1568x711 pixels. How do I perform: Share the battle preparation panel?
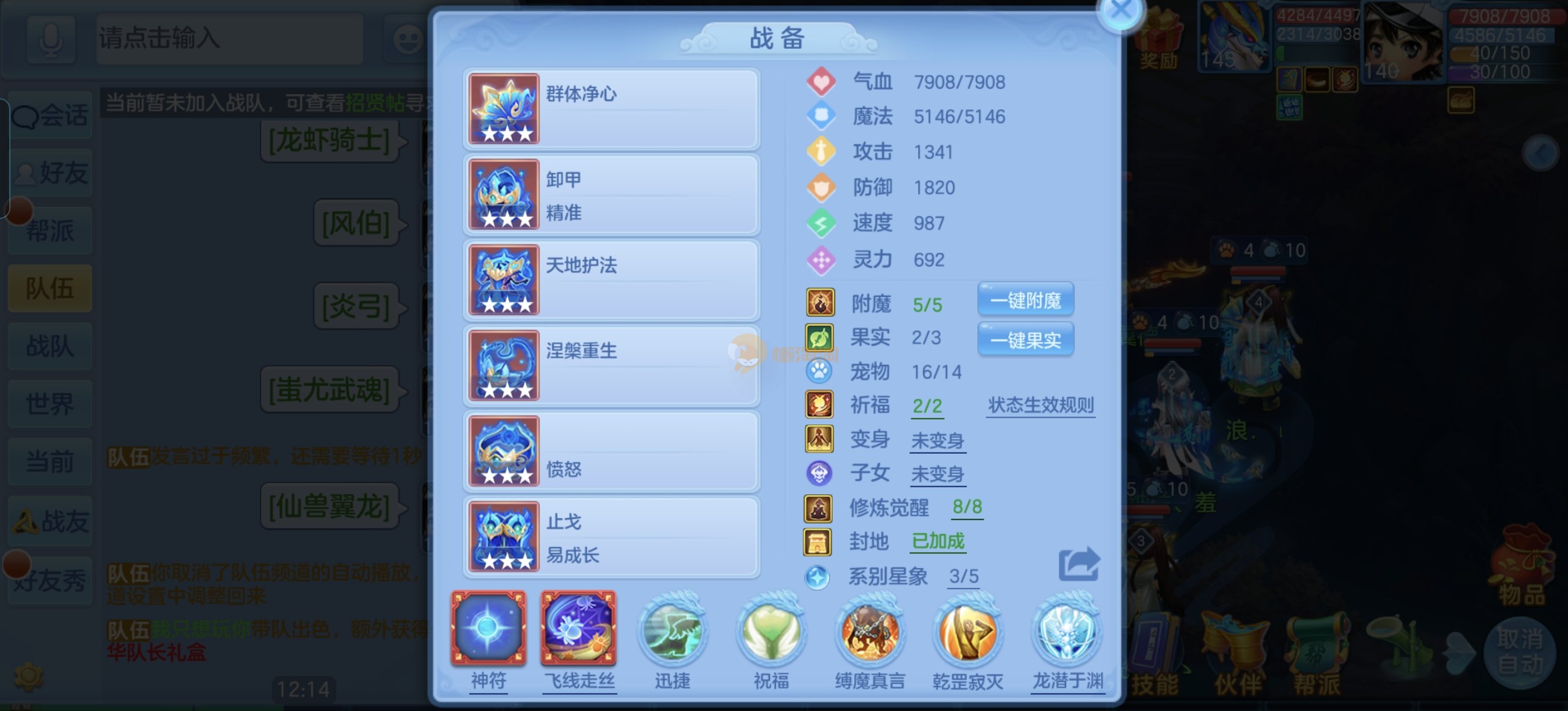pos(1078,564)
